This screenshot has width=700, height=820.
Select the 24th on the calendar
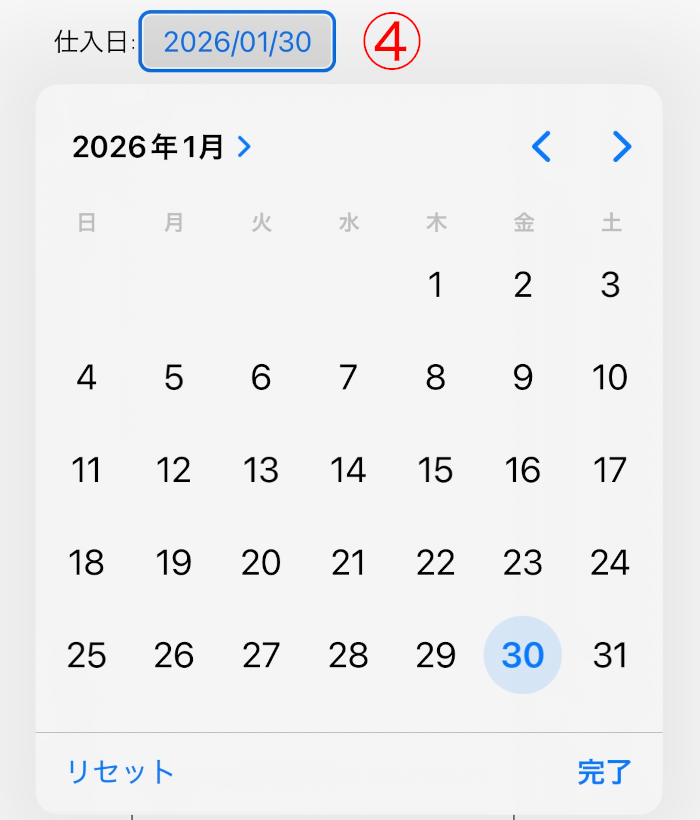tap(609, 563)
